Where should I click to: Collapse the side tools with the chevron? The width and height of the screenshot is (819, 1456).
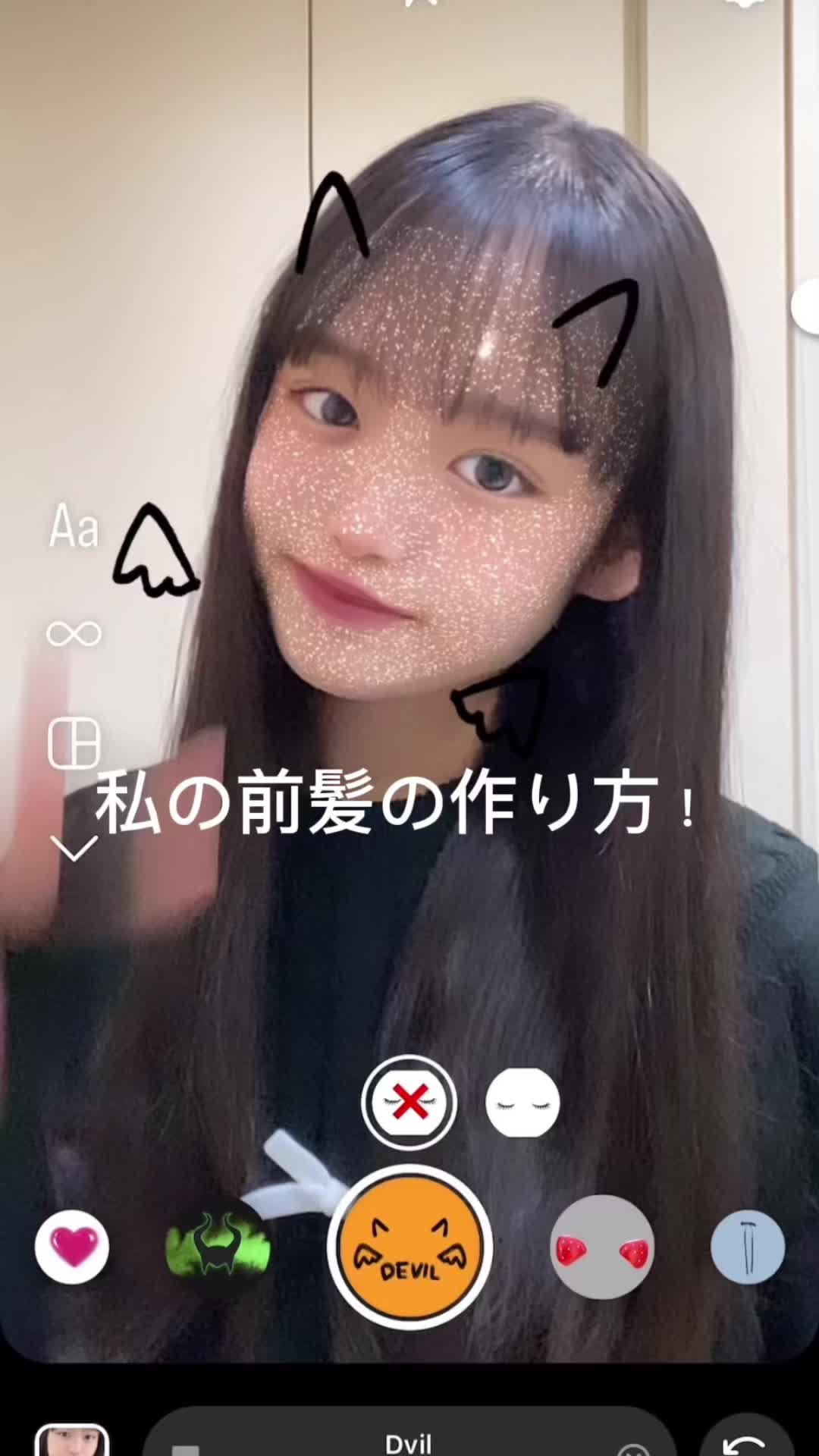pyautogui.click(x=74, y=849)
